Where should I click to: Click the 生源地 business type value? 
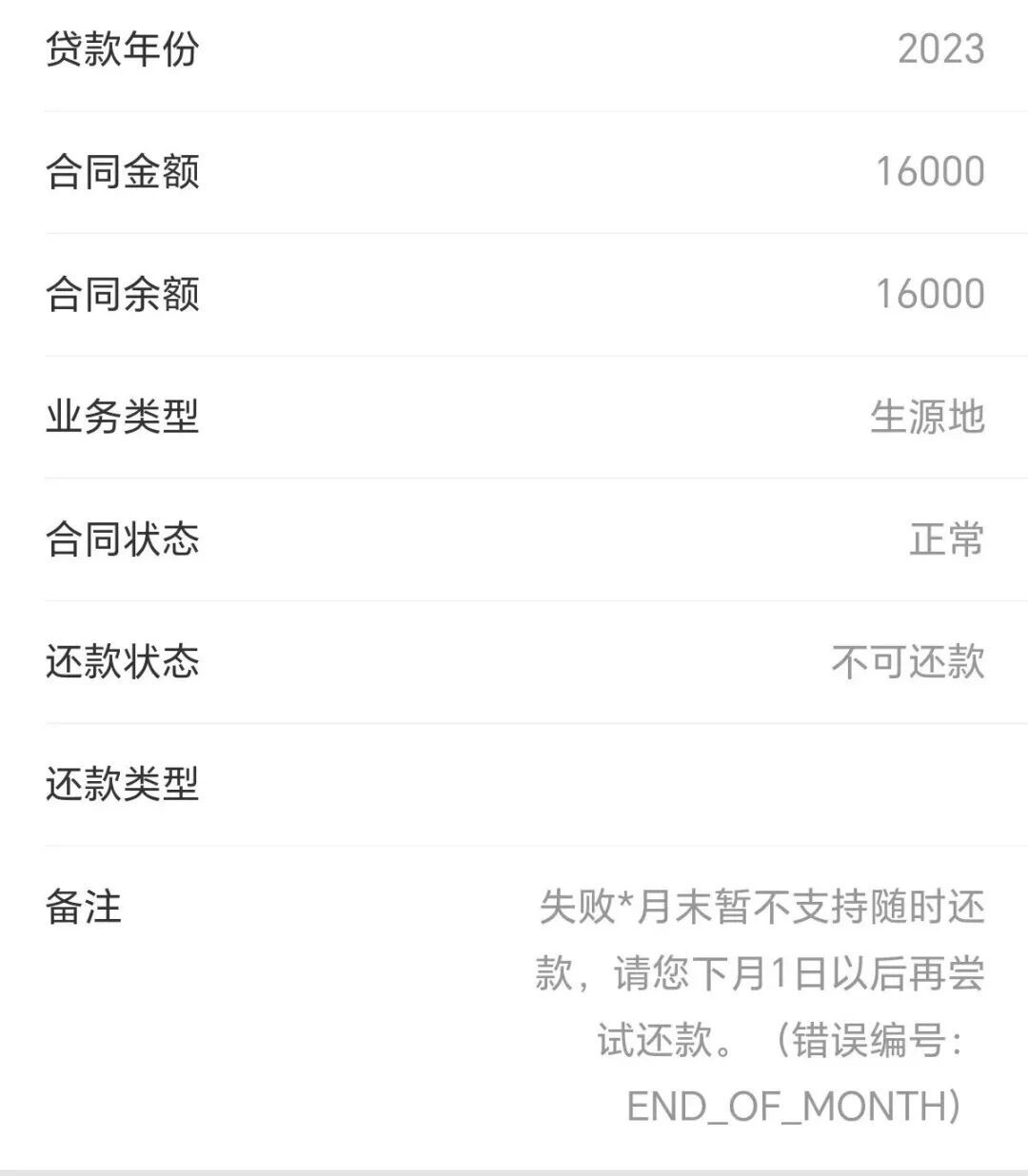930,417
